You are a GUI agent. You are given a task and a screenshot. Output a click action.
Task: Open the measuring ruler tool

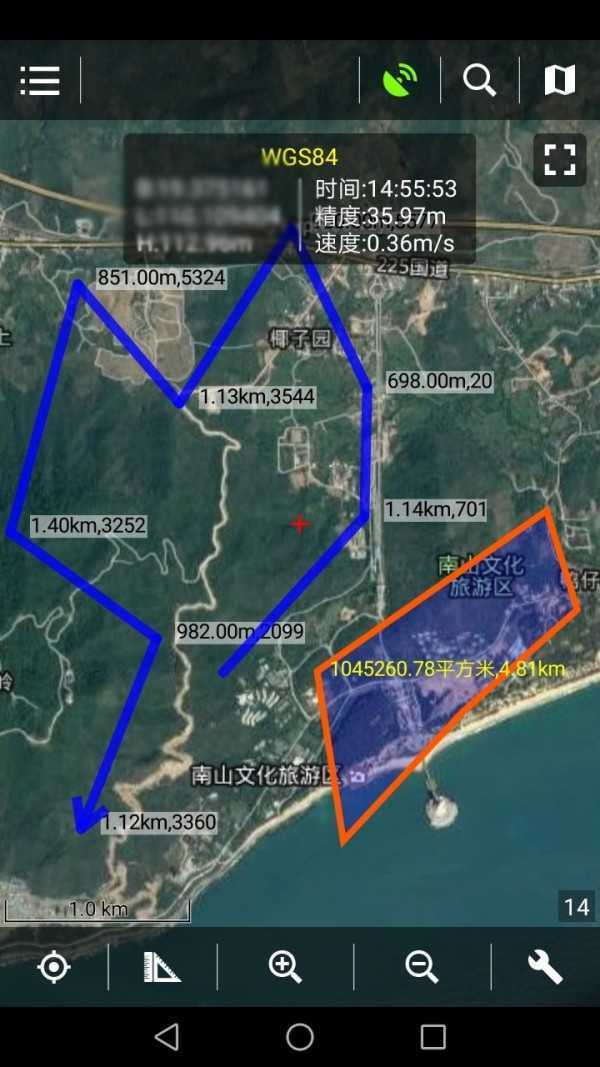(162, 967)
